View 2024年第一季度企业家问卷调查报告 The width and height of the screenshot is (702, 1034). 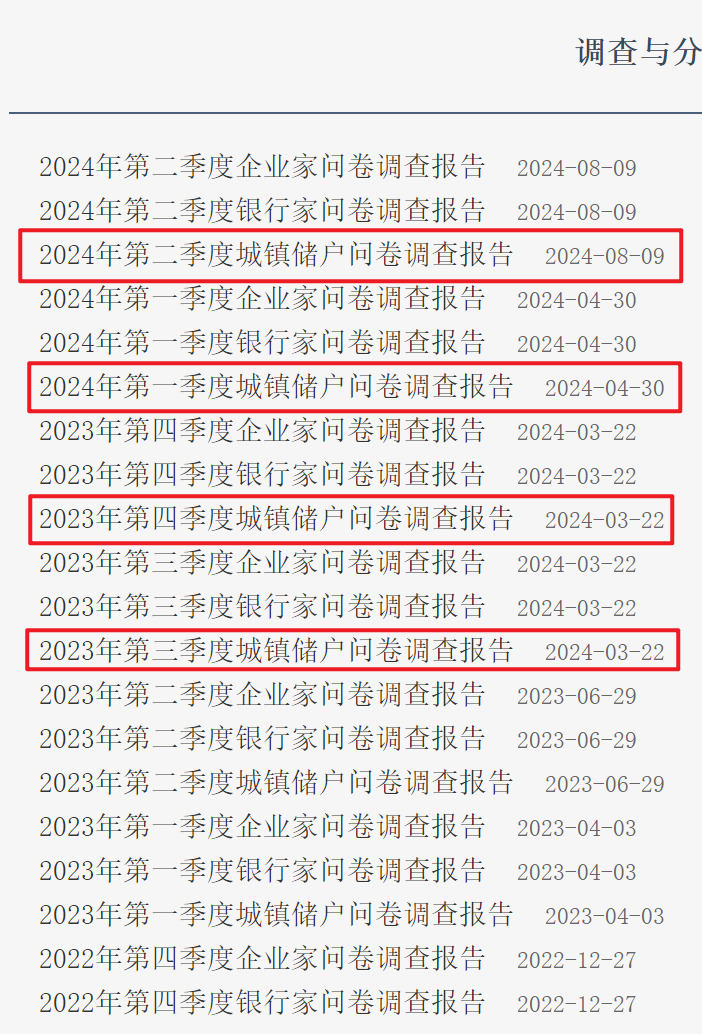click(262, 299)
